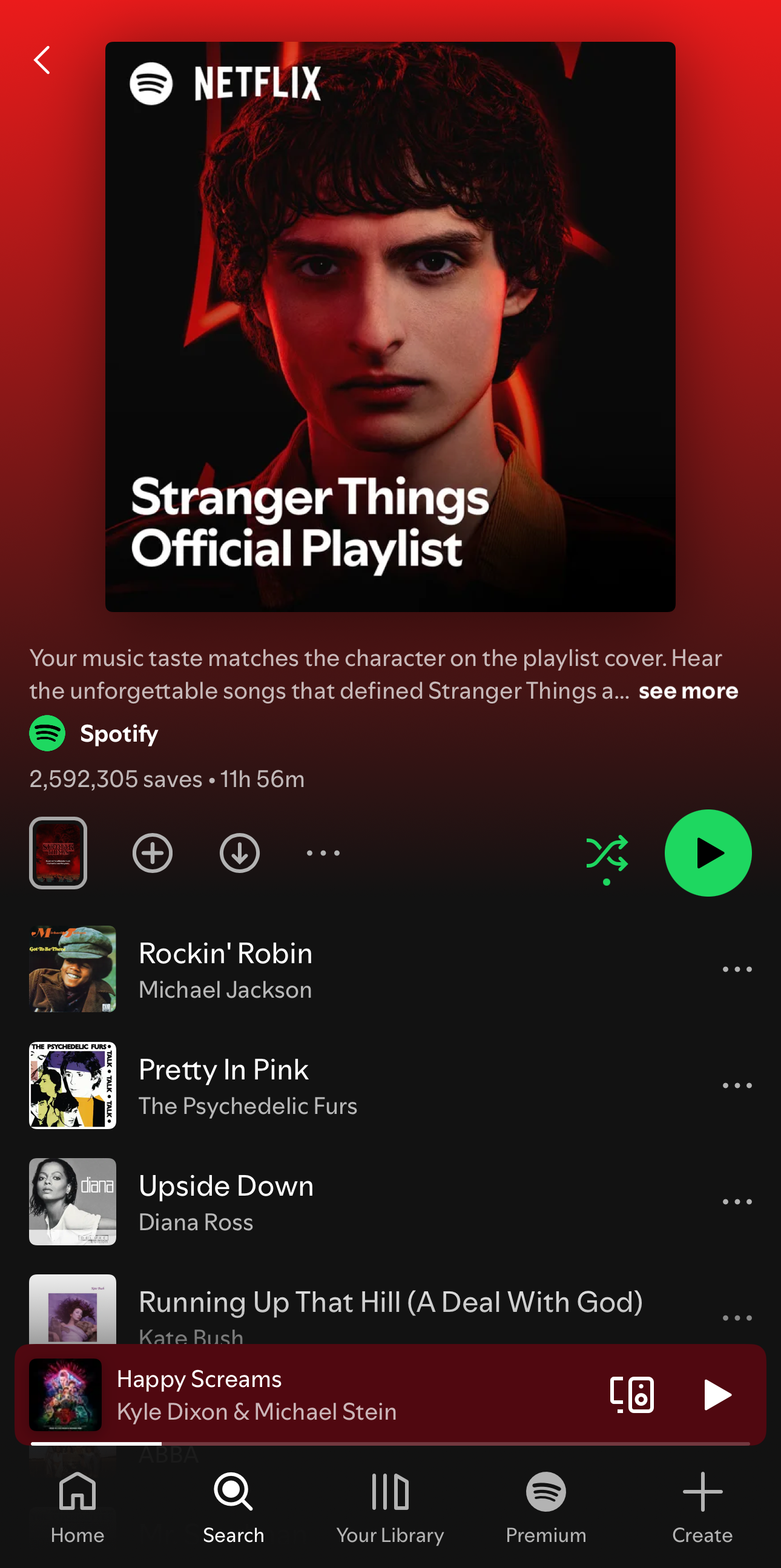Open more options for Pretty In Pink
781x1568 pixels.
pos(737,1085)
